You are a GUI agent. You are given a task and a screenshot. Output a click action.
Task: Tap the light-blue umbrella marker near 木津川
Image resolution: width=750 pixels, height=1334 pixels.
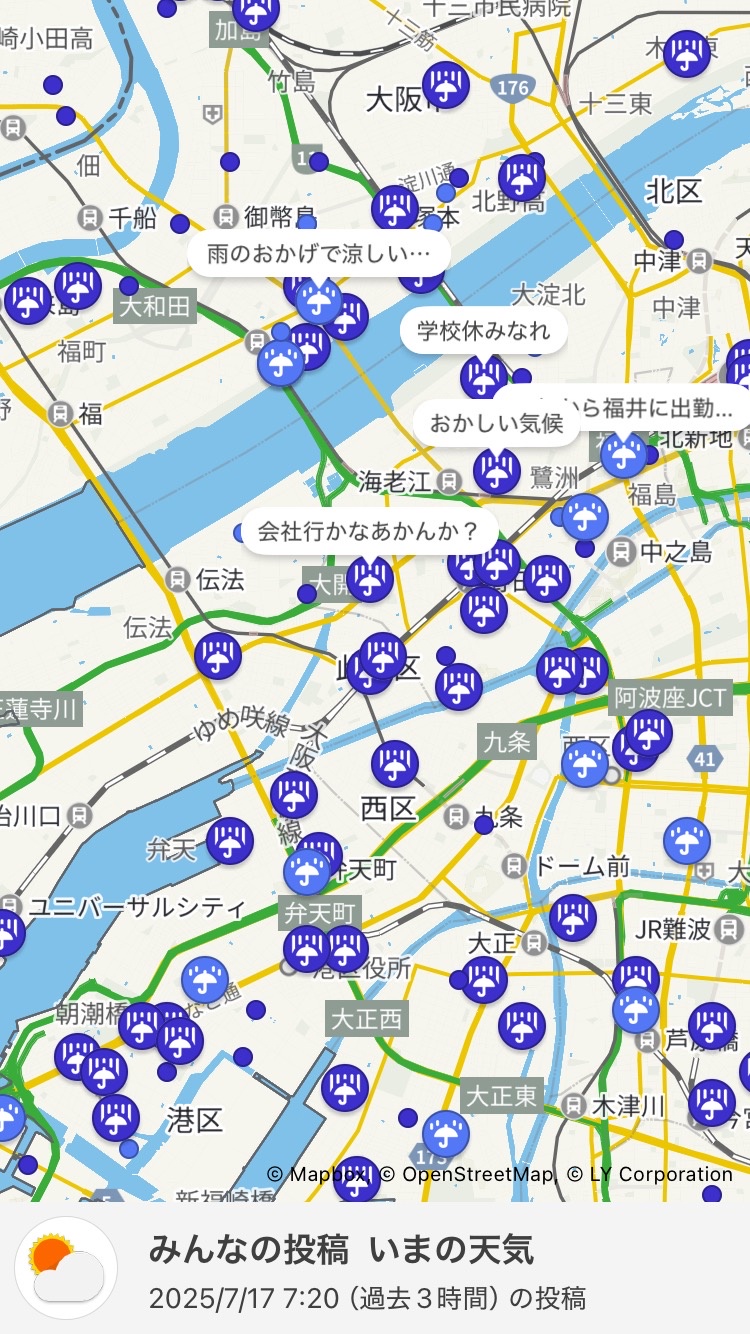(x=446, y=1134)
